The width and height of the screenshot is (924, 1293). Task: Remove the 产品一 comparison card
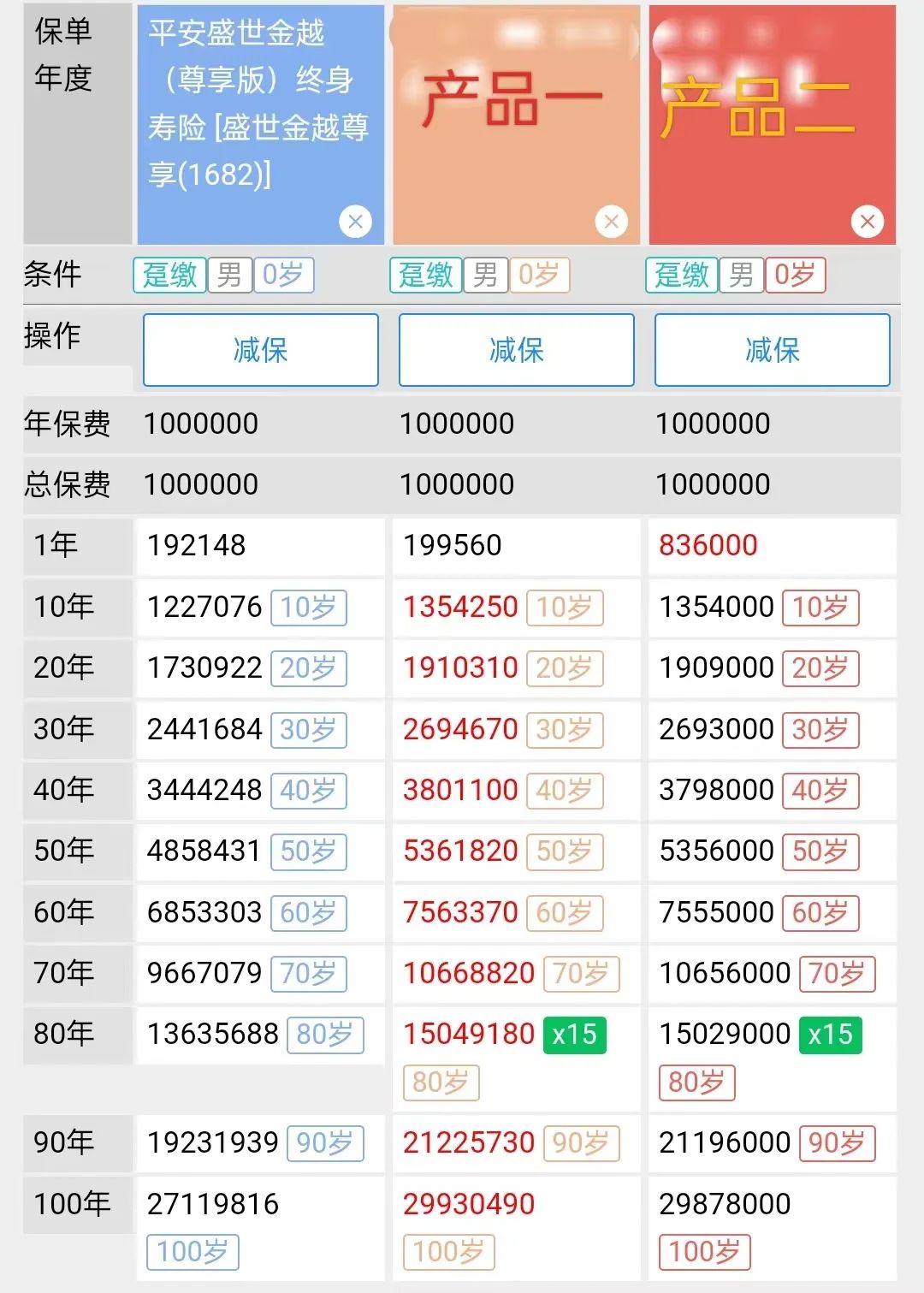(610, 221)
